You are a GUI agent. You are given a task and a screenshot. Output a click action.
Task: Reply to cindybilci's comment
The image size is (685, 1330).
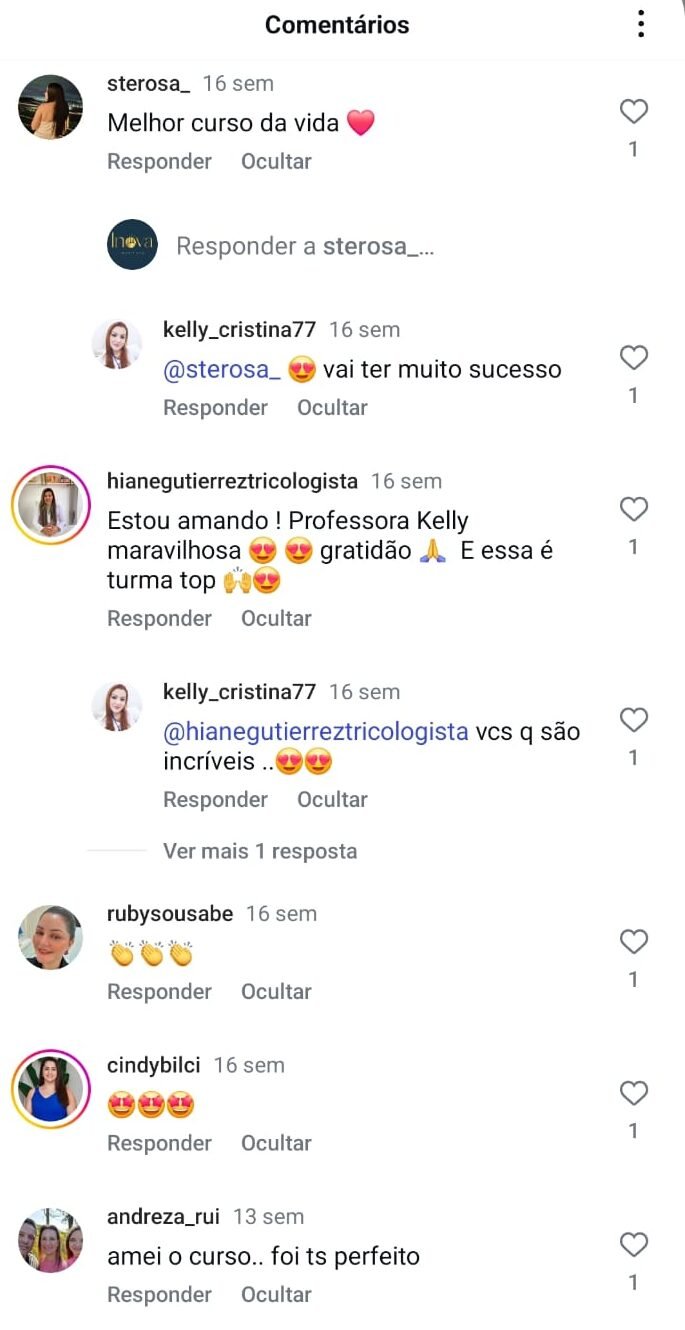click(x=159, y=1143)
